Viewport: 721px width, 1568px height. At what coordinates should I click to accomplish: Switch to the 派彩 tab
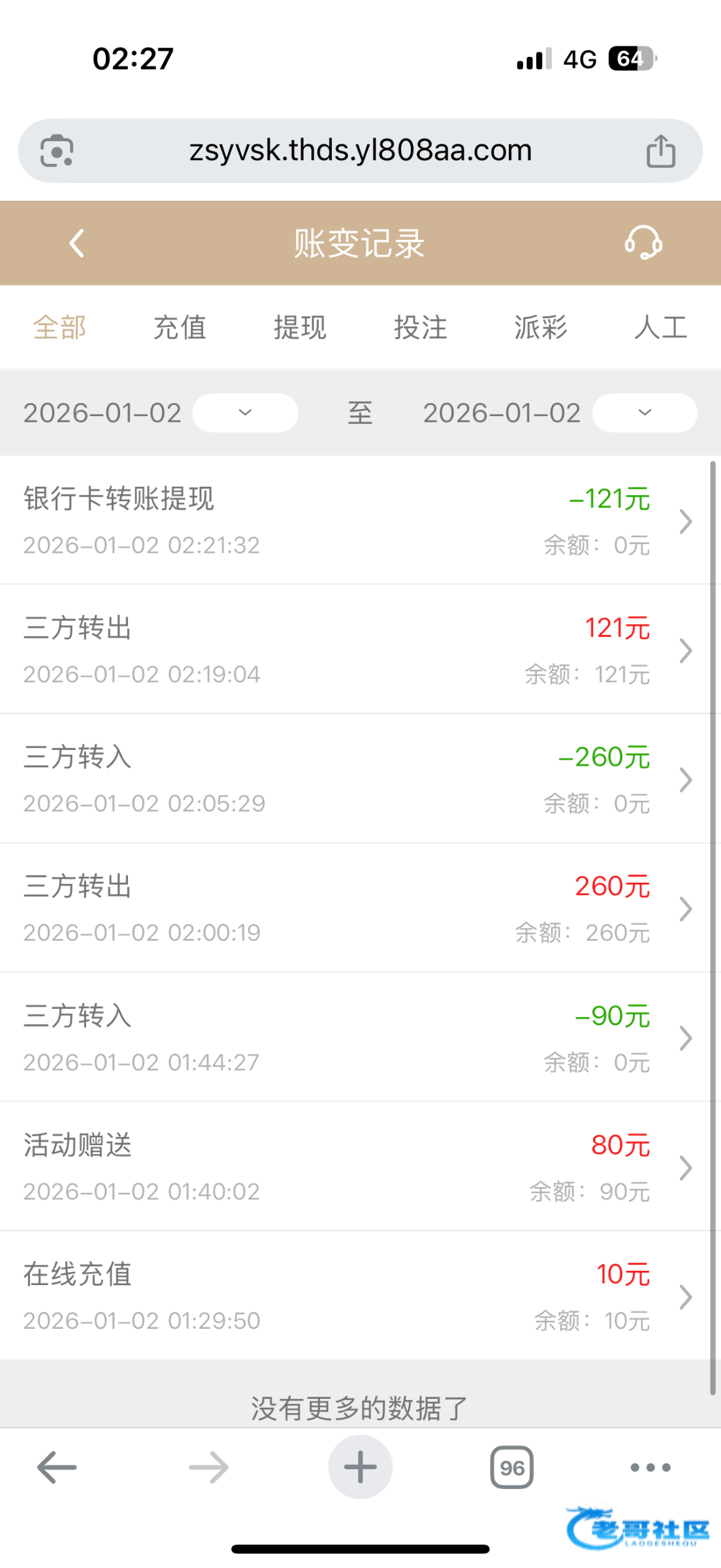[x=540, y=327]
